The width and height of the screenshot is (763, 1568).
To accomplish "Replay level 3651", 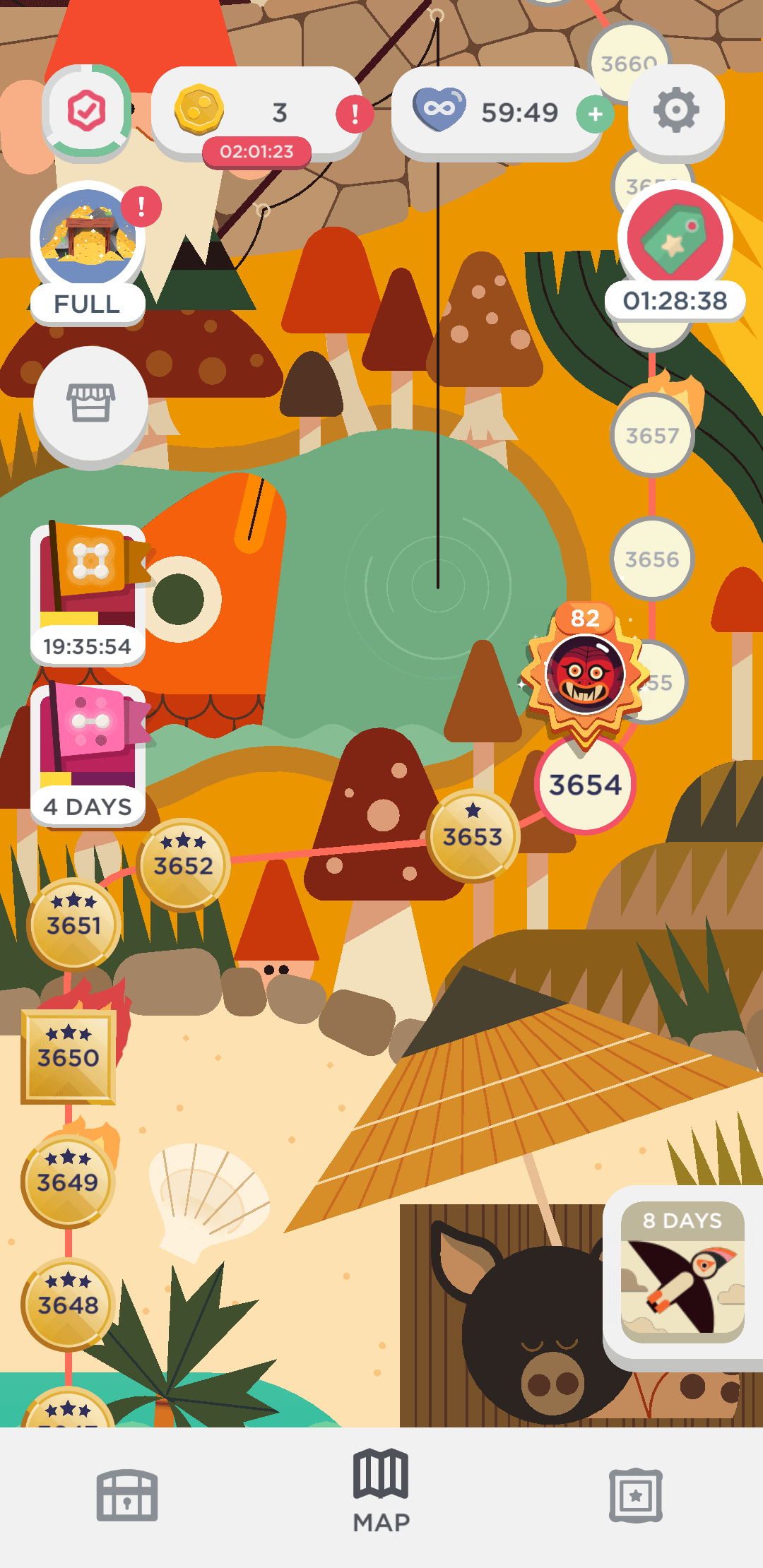I will [x=73, y=924].
